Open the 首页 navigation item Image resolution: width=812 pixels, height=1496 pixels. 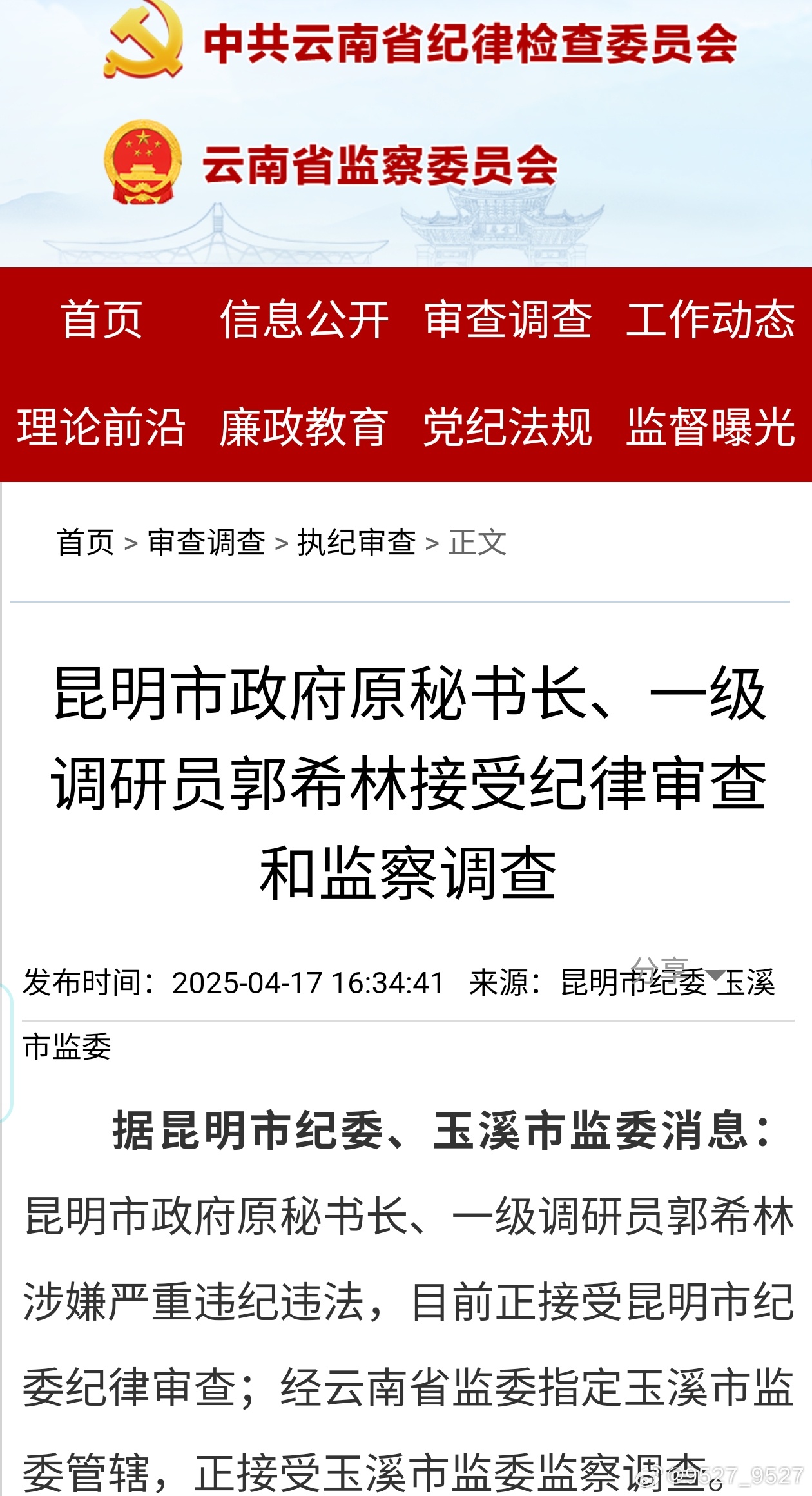coord(101,319)
